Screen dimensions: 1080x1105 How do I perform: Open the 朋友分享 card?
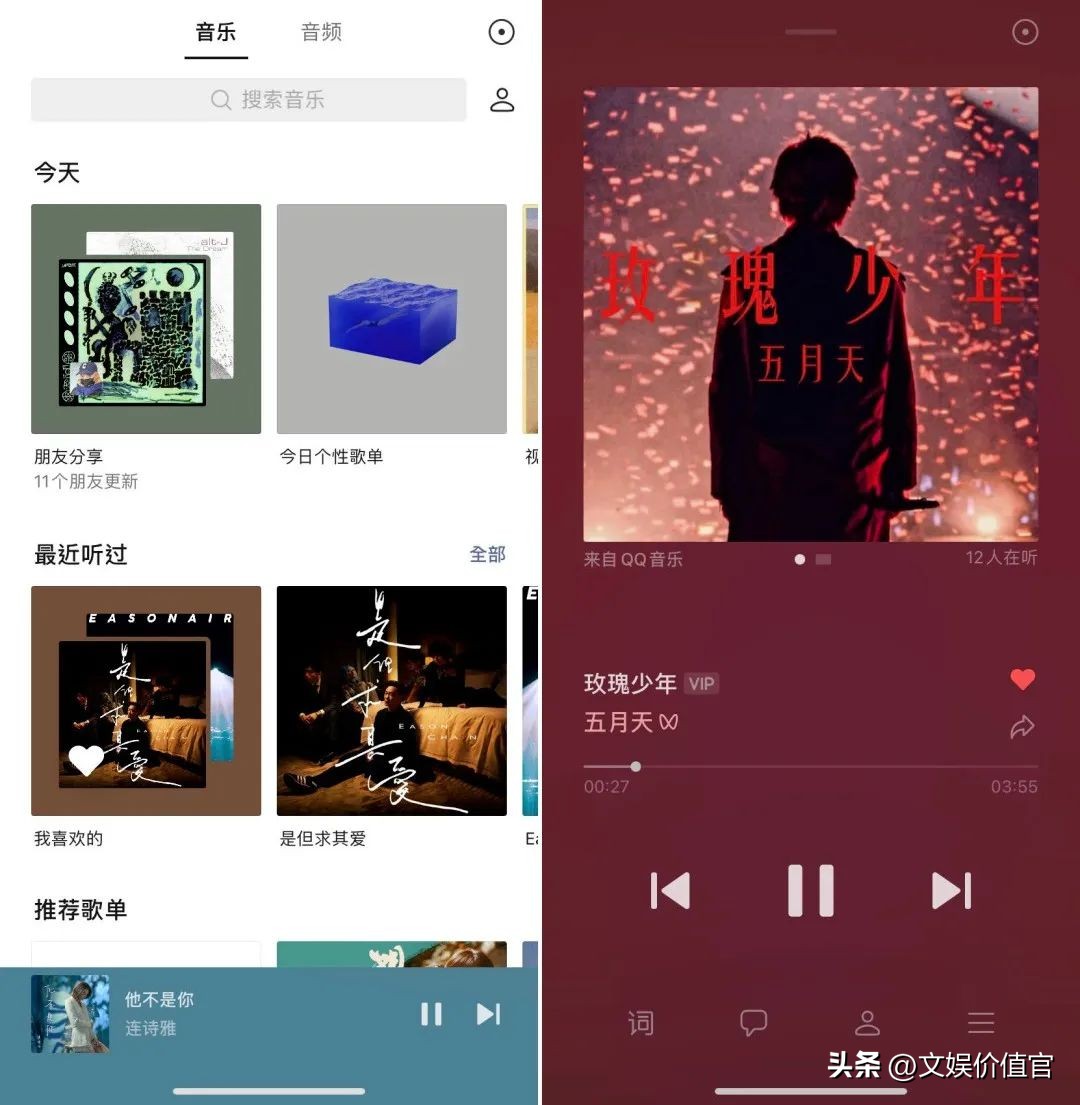(x=146, y=319)
